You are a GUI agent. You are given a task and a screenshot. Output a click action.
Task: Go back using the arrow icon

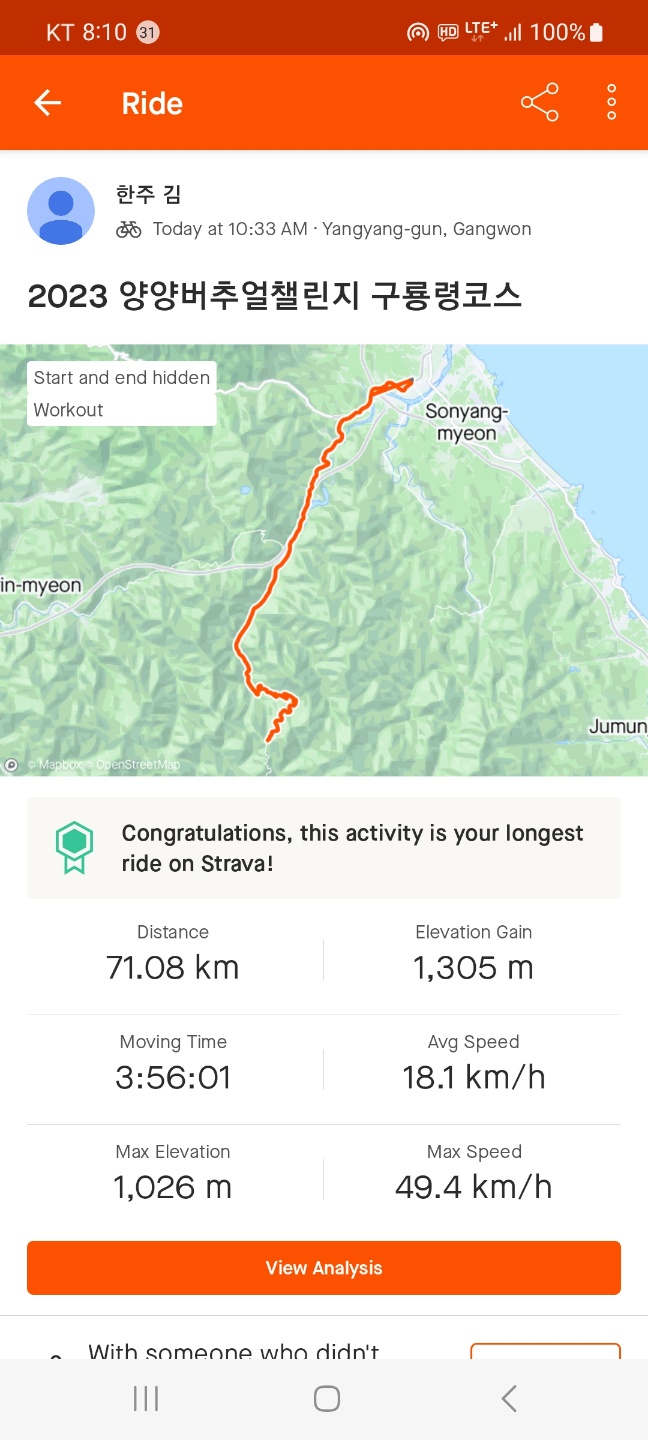click(x=47, y=103)
